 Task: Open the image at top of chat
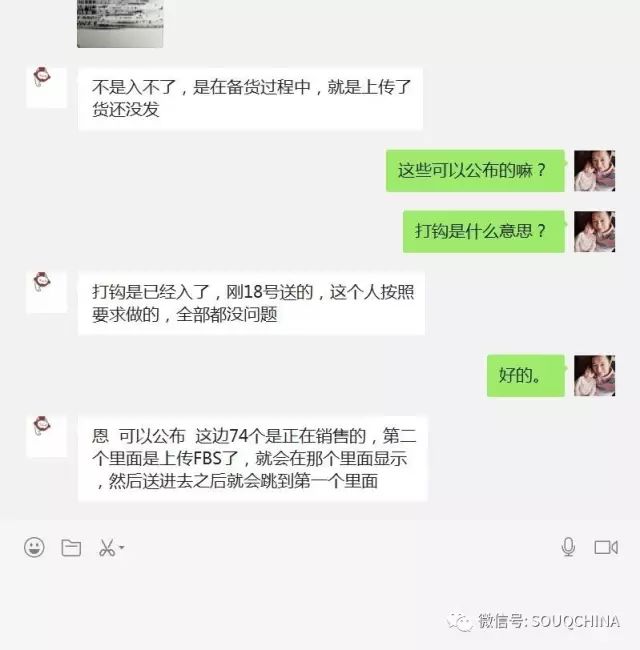pos(120,22)
